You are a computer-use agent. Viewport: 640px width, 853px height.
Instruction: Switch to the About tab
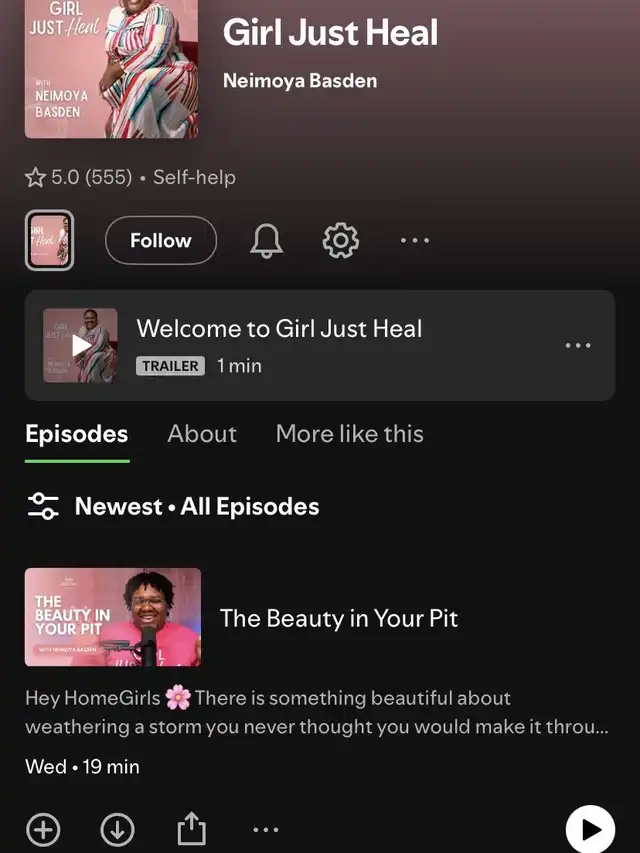tap(202, 434)
